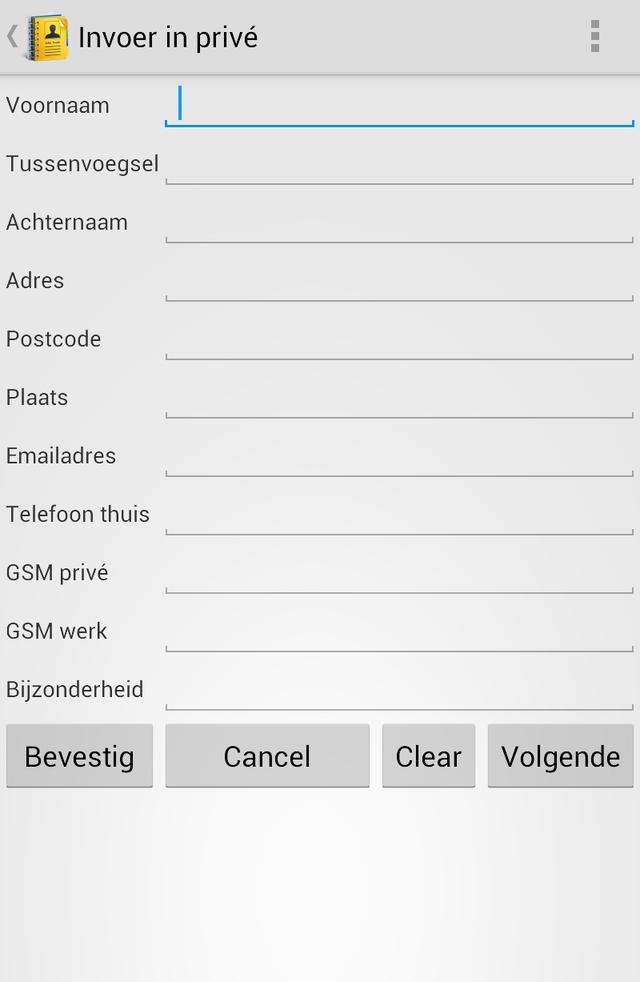Viewport: 640px width, 982px height.
Task: Clear all fields with Clear button
Action: (428, 756)
